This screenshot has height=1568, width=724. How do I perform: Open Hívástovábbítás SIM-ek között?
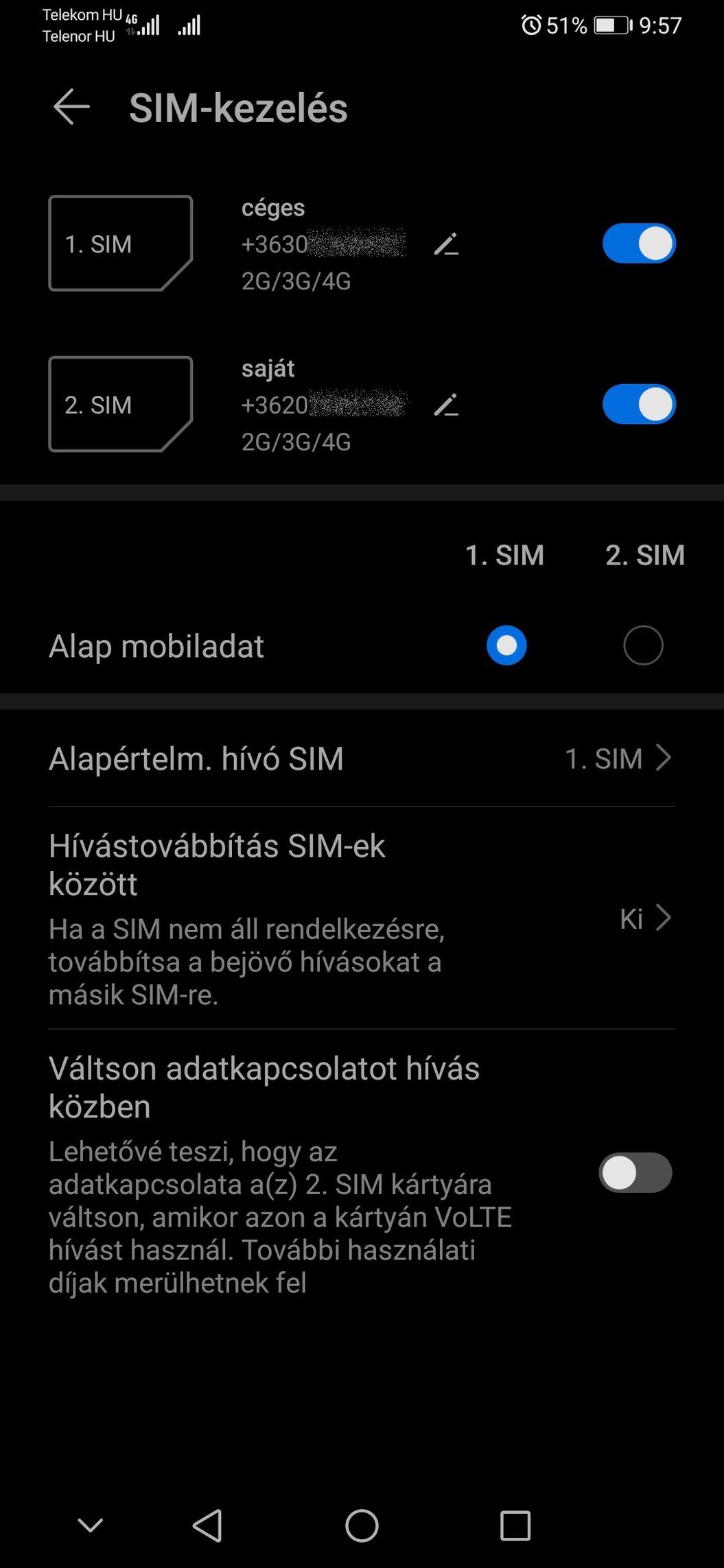pyautogui.click(x=362, y=918)
